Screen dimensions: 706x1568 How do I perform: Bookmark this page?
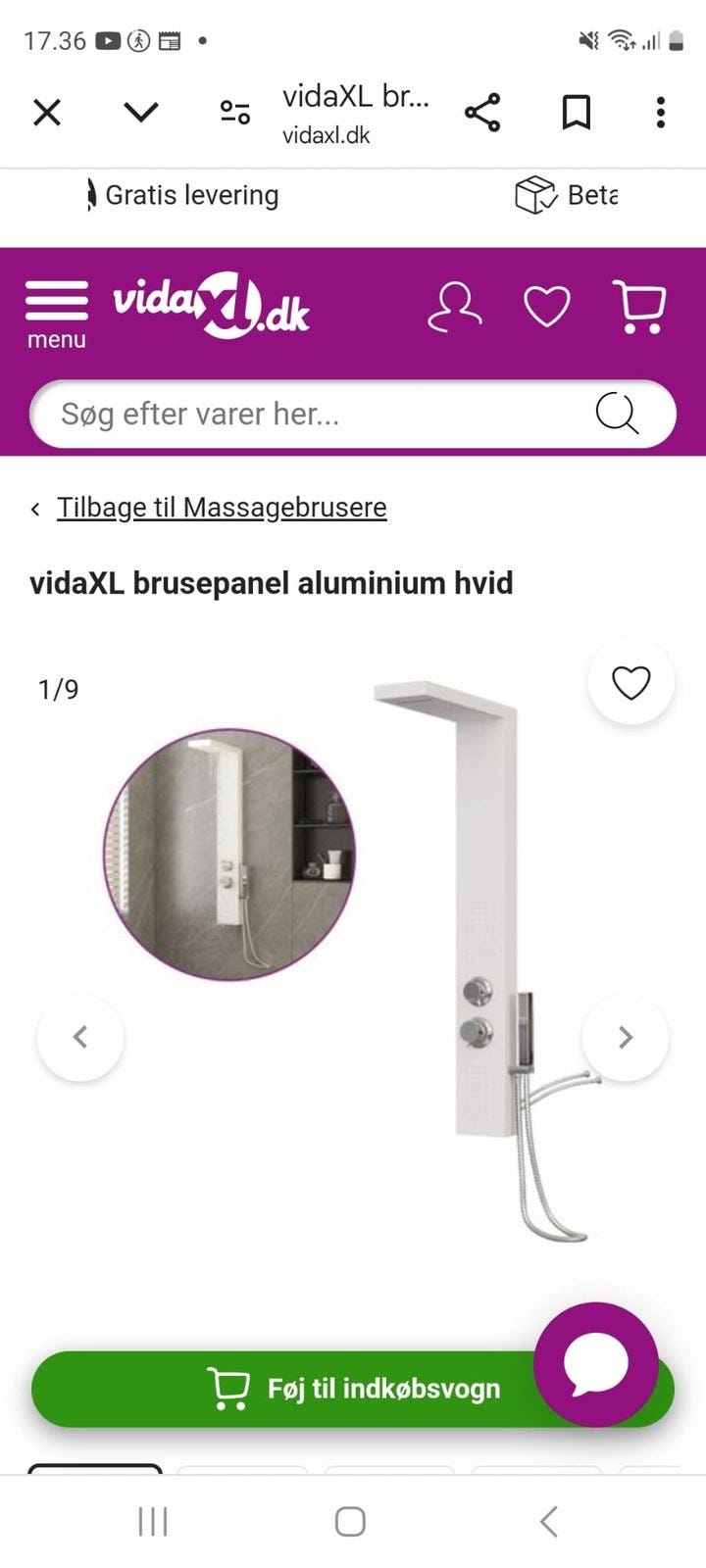[x=577, y=112]
